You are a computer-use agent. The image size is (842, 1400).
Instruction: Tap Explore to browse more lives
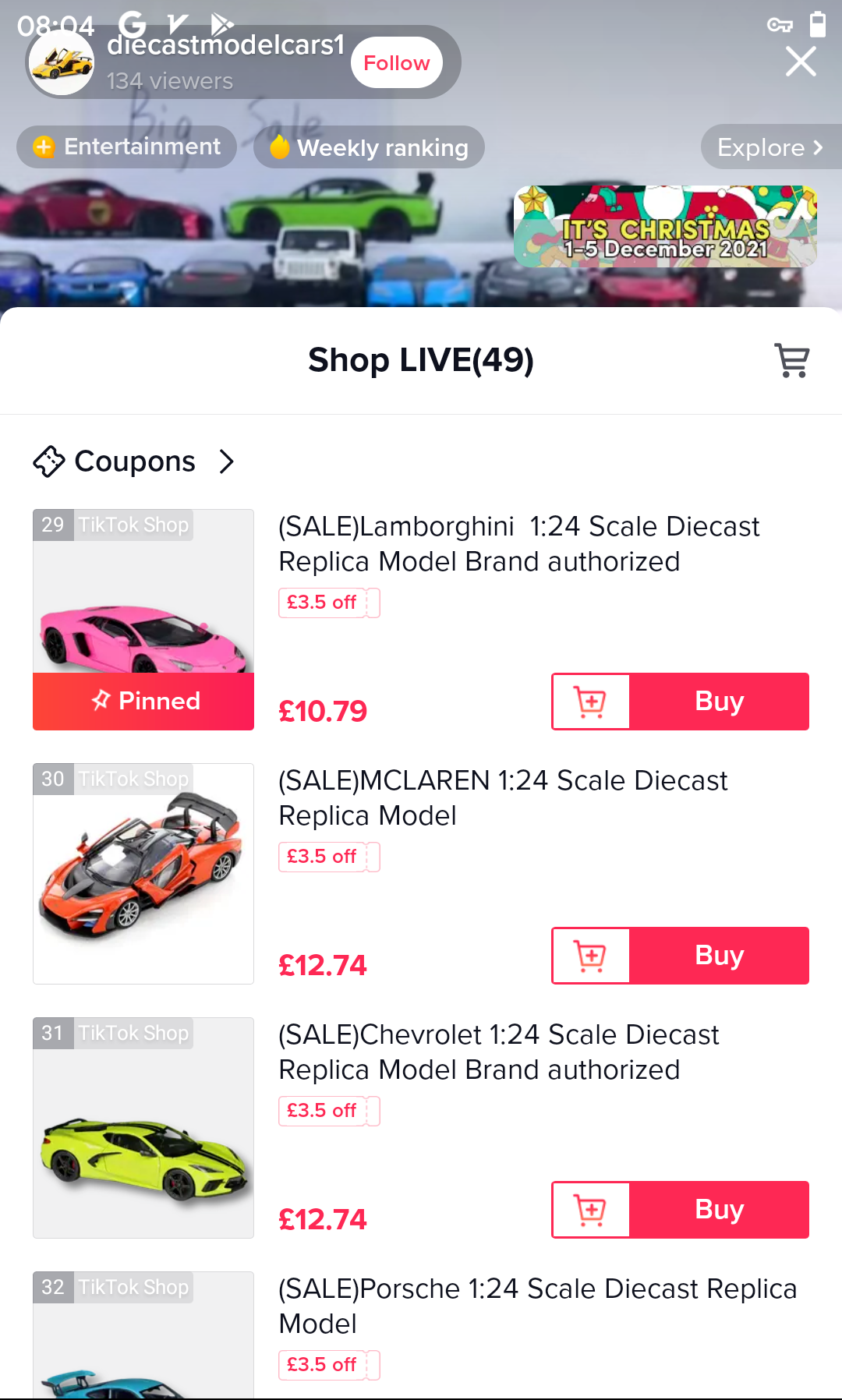click(x=769, y=147)
